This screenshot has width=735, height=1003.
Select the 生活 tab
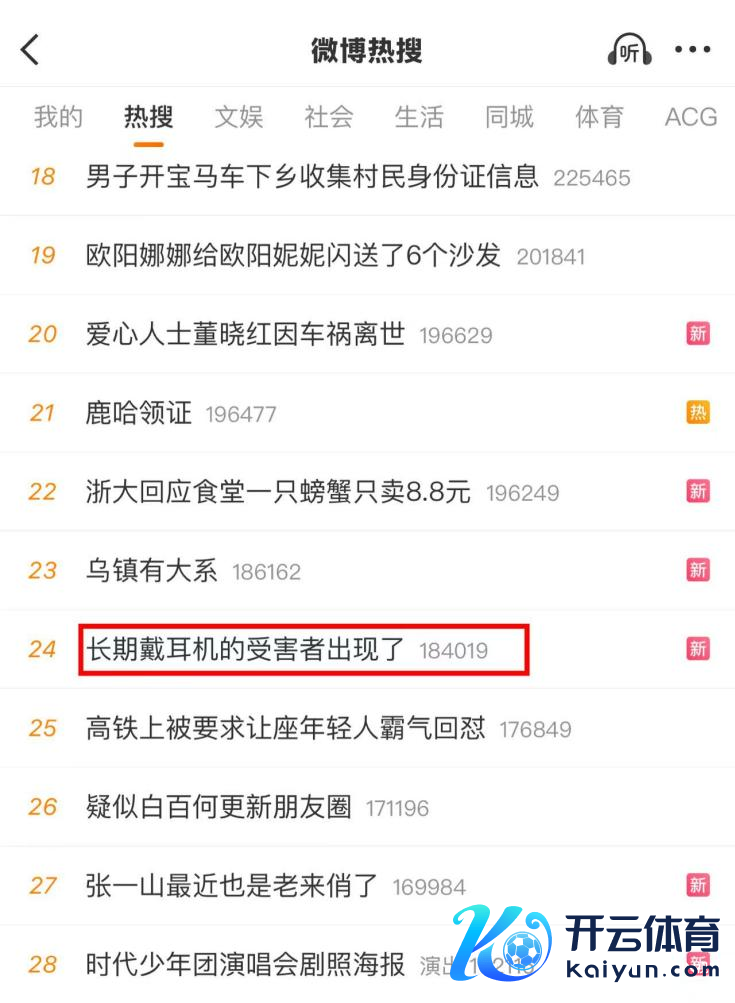419,117
